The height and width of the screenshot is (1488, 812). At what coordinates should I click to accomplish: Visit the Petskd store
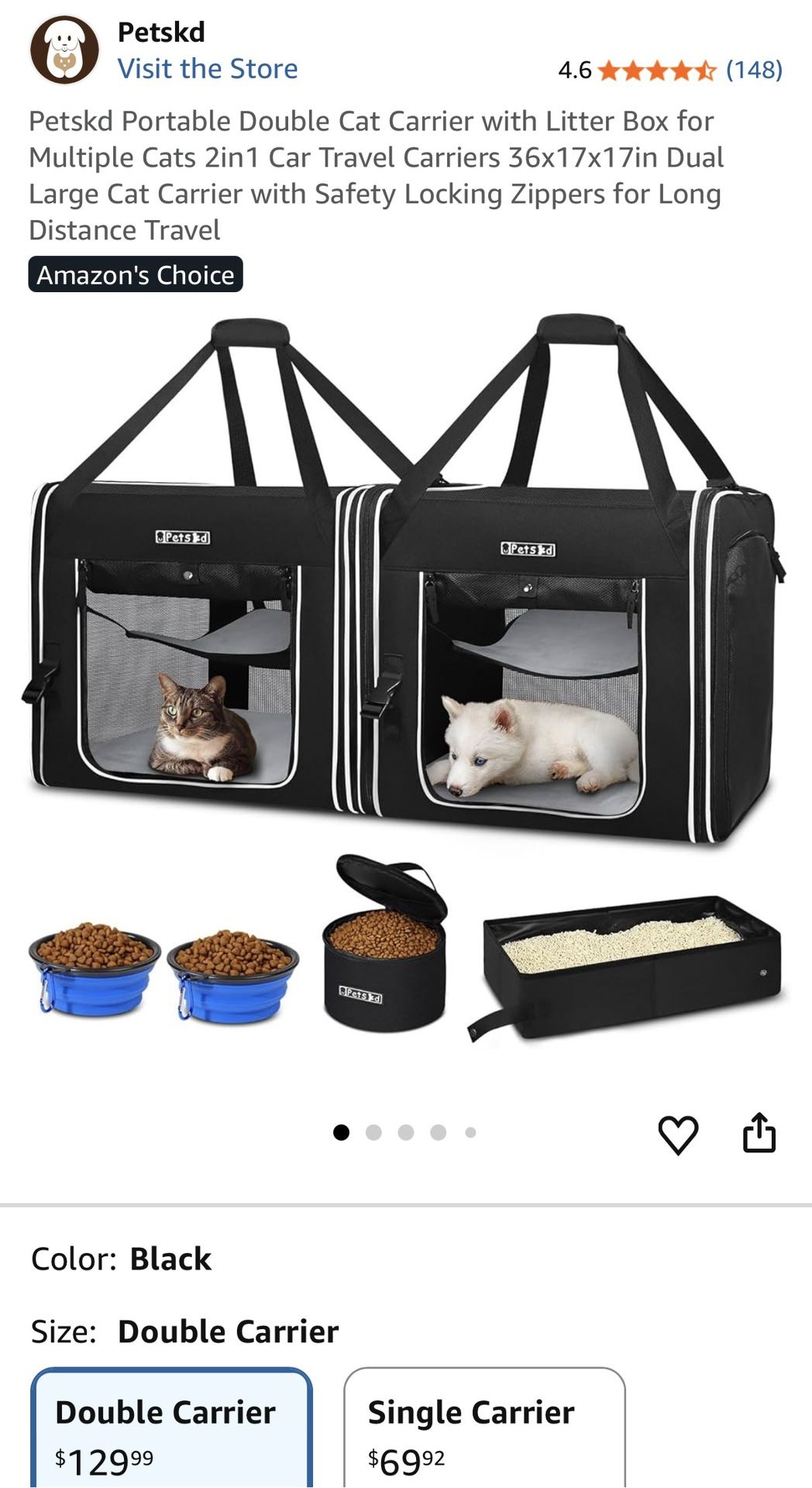coord(207,69)
